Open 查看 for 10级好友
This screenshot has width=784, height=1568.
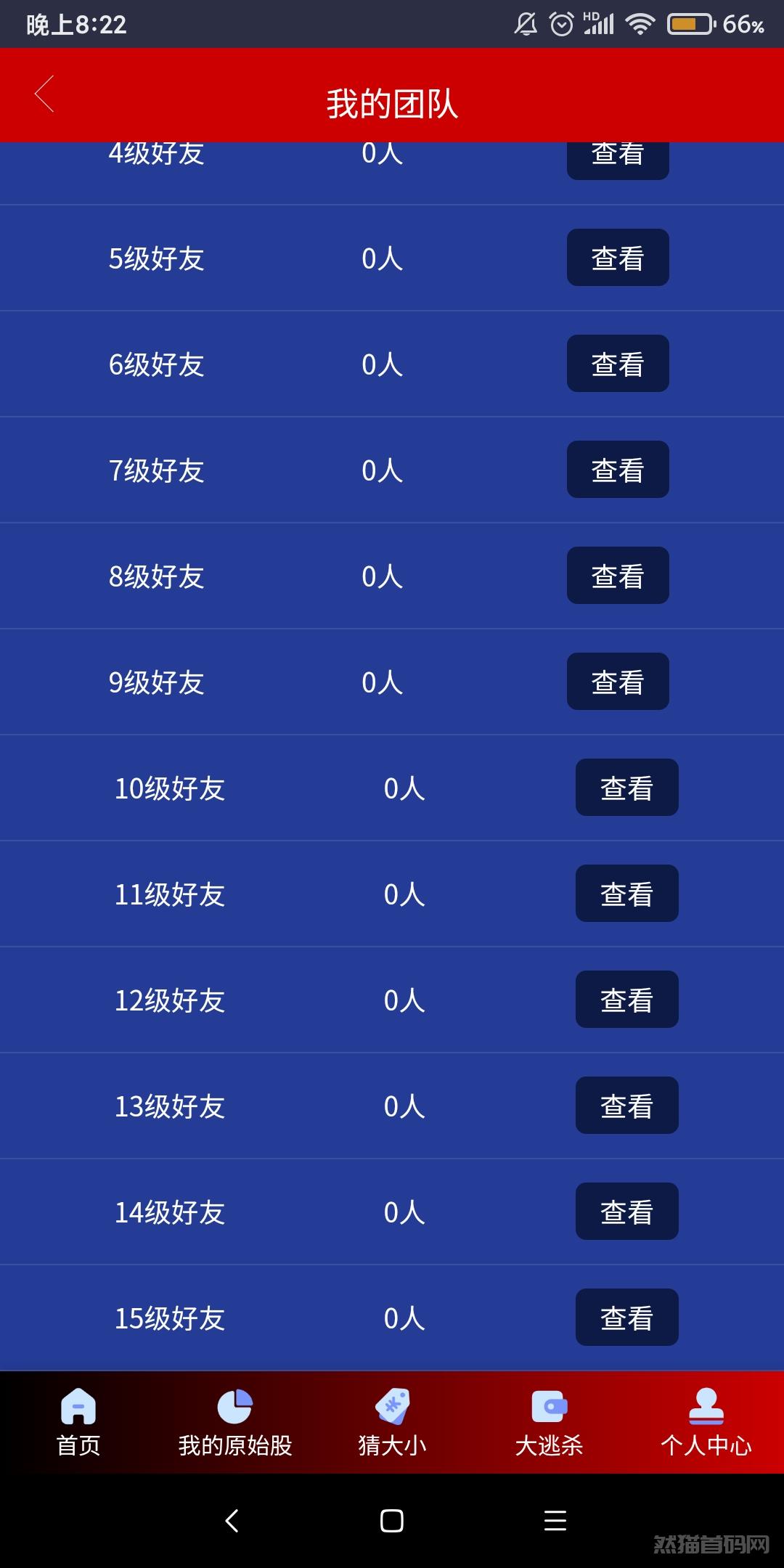pos(627,788)
